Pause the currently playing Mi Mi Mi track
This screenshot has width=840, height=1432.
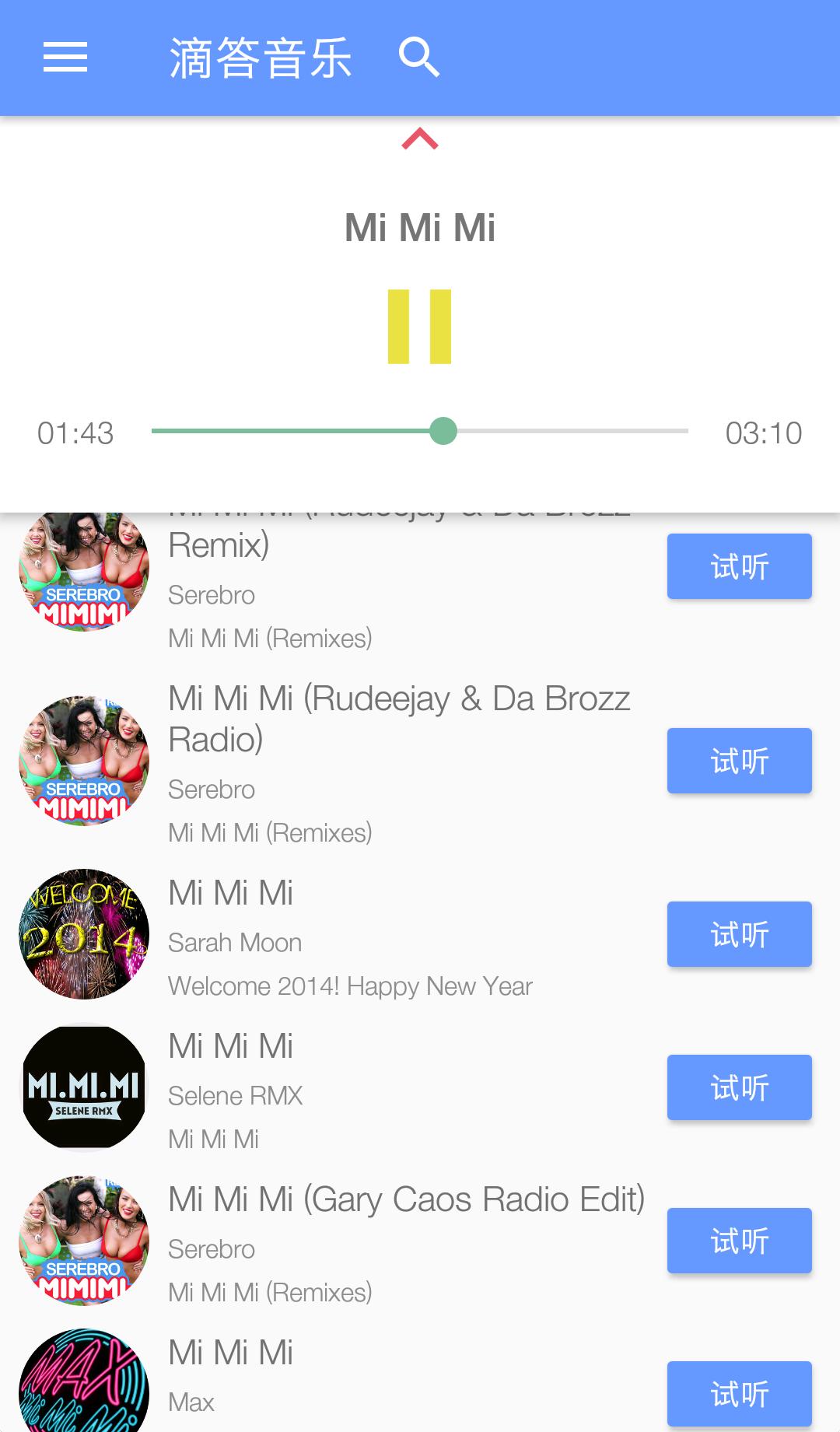tap(419, 326)
